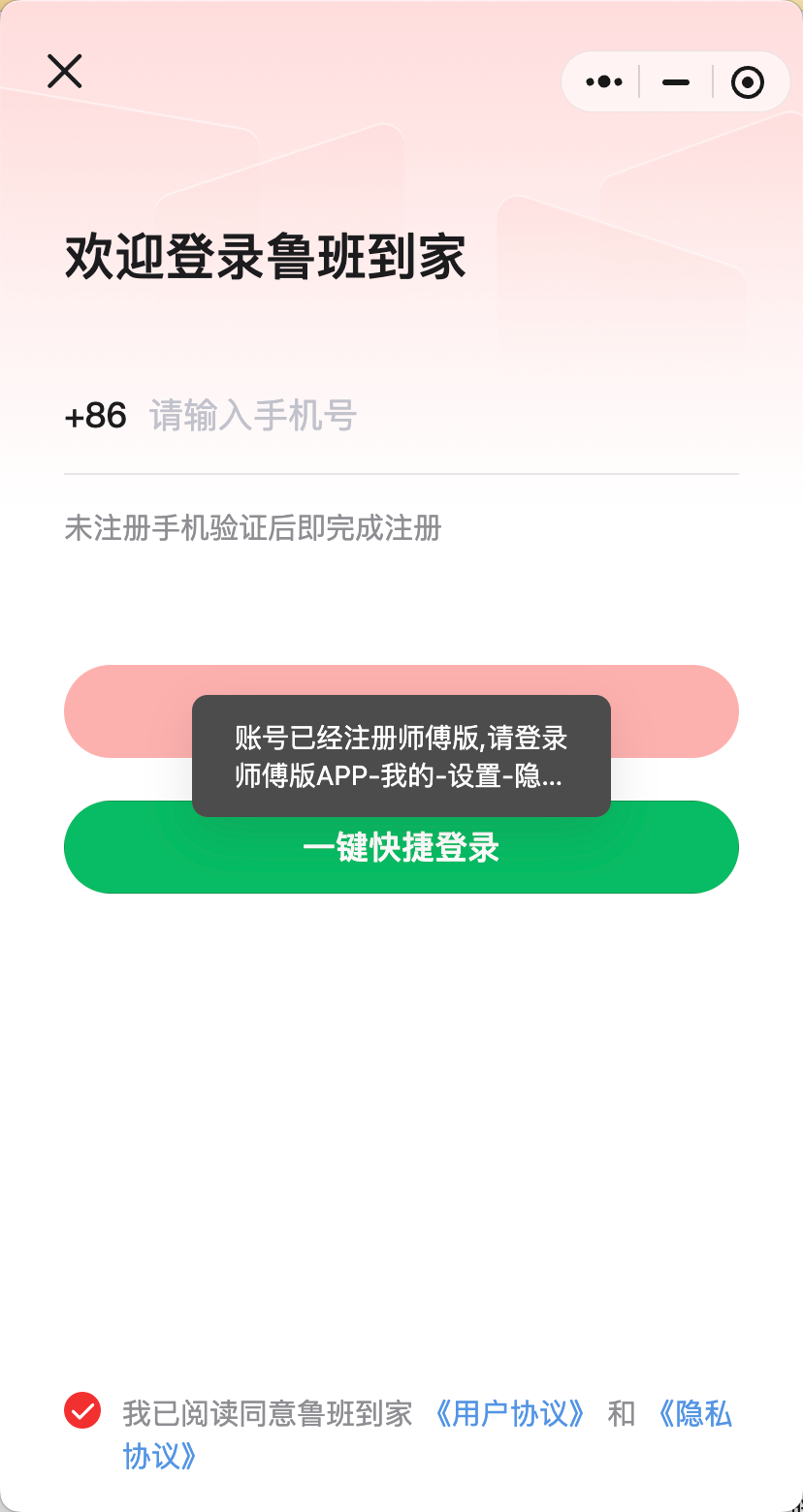The height and width of the screenshot is (1512, 803).
Task: Close the login page with the X
Action: click(65, 72)
